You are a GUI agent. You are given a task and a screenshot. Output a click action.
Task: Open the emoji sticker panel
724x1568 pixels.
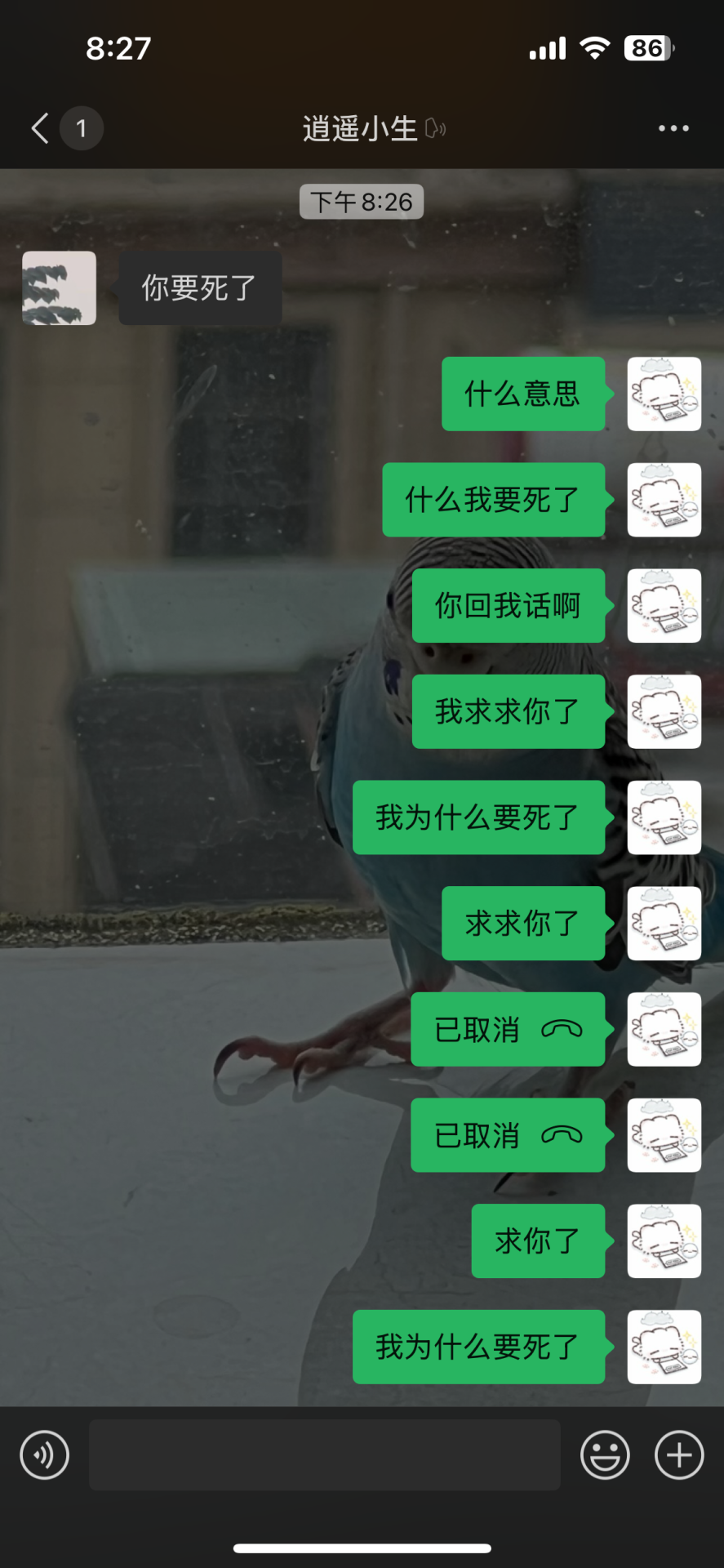[605, 1454]
